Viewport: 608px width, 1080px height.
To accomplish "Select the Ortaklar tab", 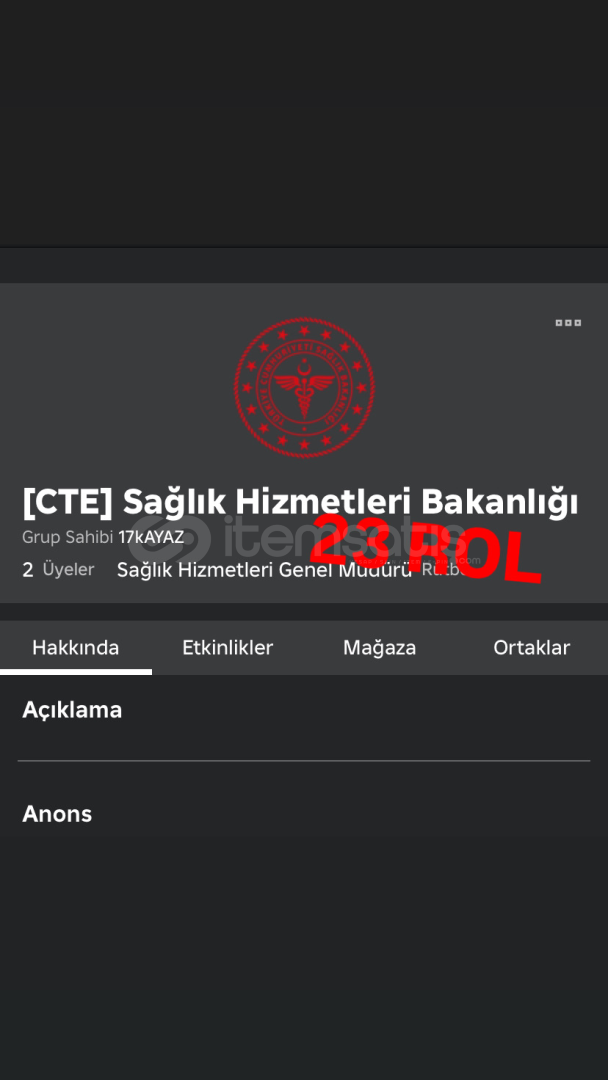I will pos(531,647).
